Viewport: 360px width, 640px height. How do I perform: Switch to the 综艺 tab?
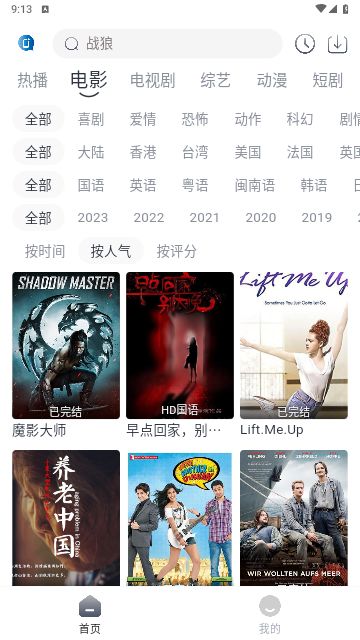[x=216, y=80]
